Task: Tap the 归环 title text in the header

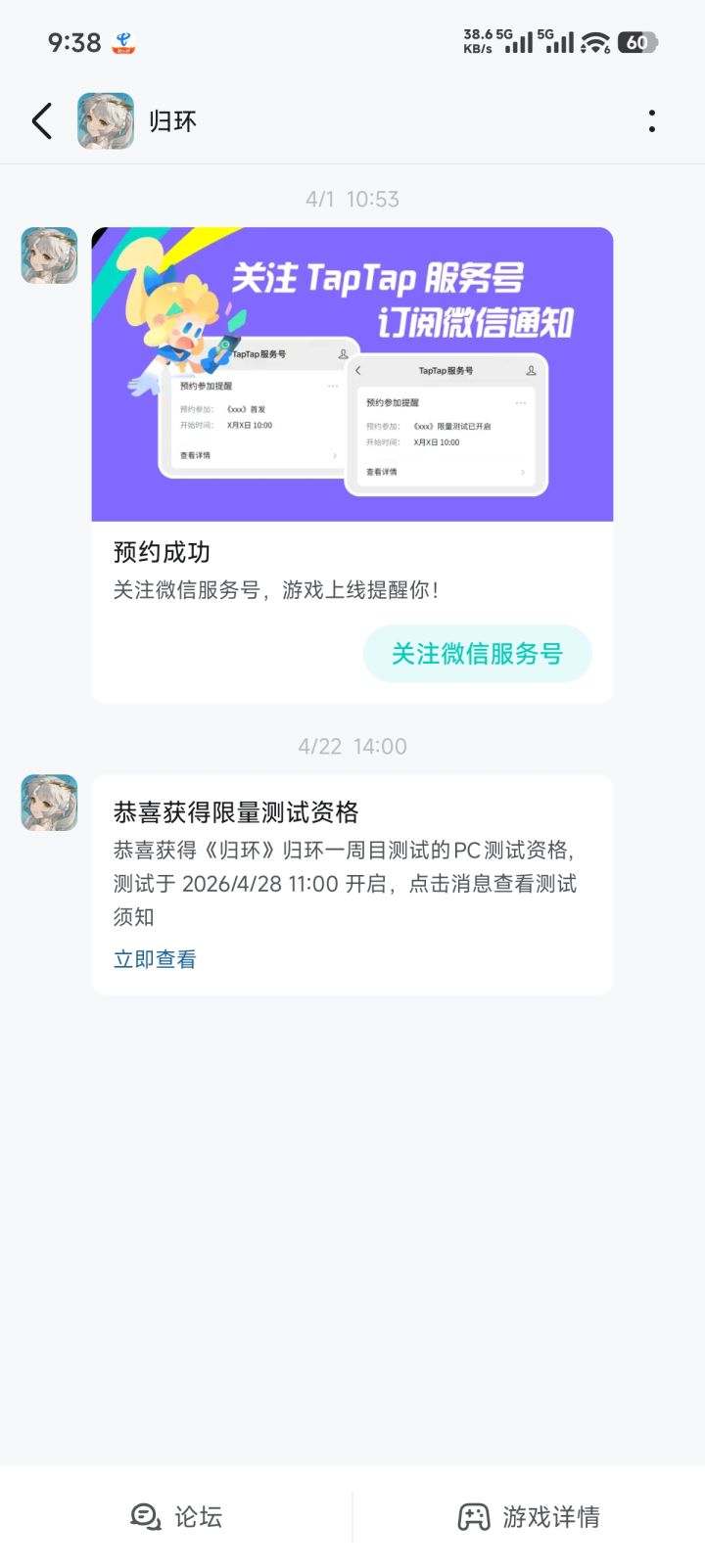Action: [x=174, y=119]
